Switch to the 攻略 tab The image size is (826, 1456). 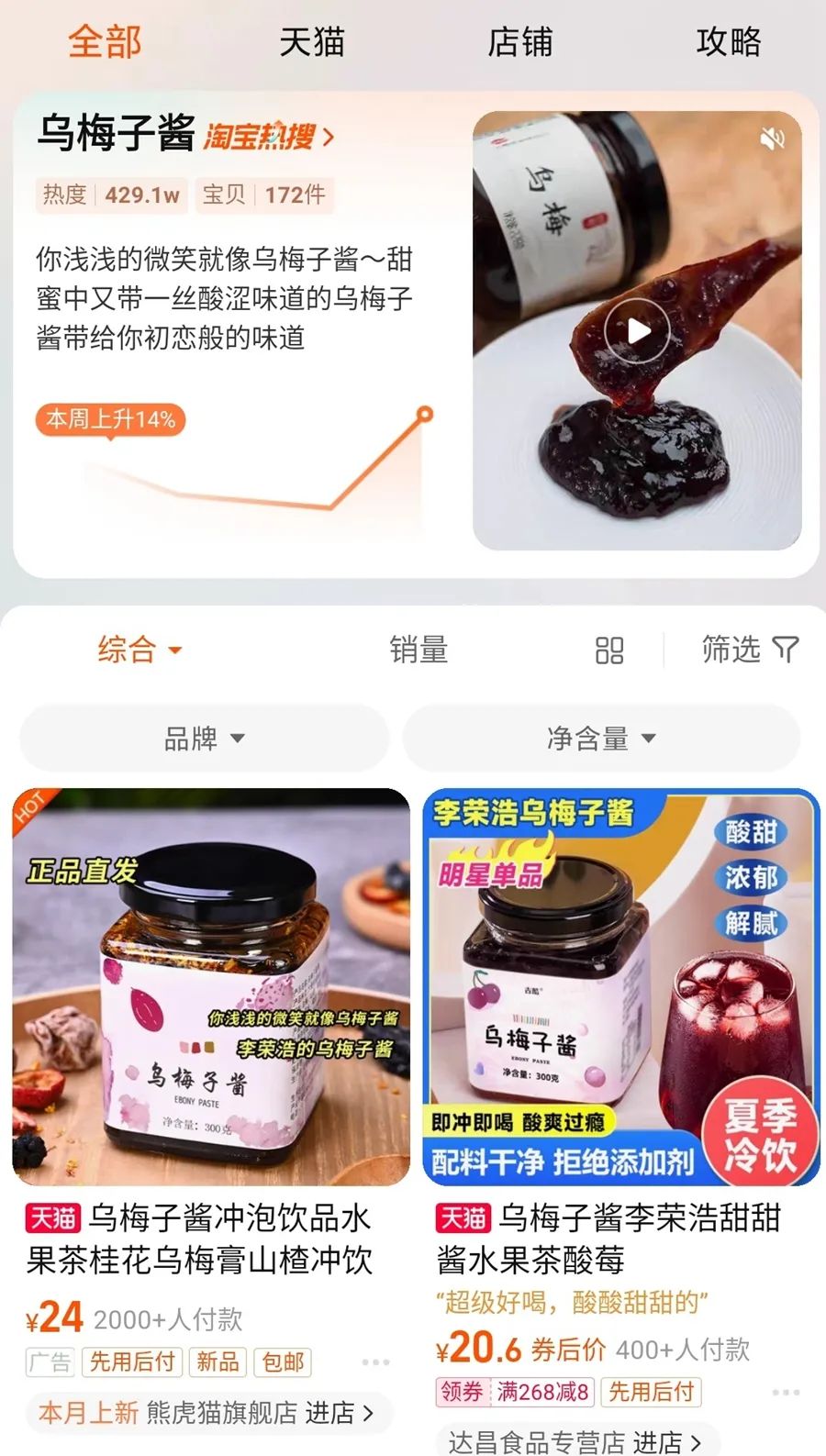[x=729, y=42]
